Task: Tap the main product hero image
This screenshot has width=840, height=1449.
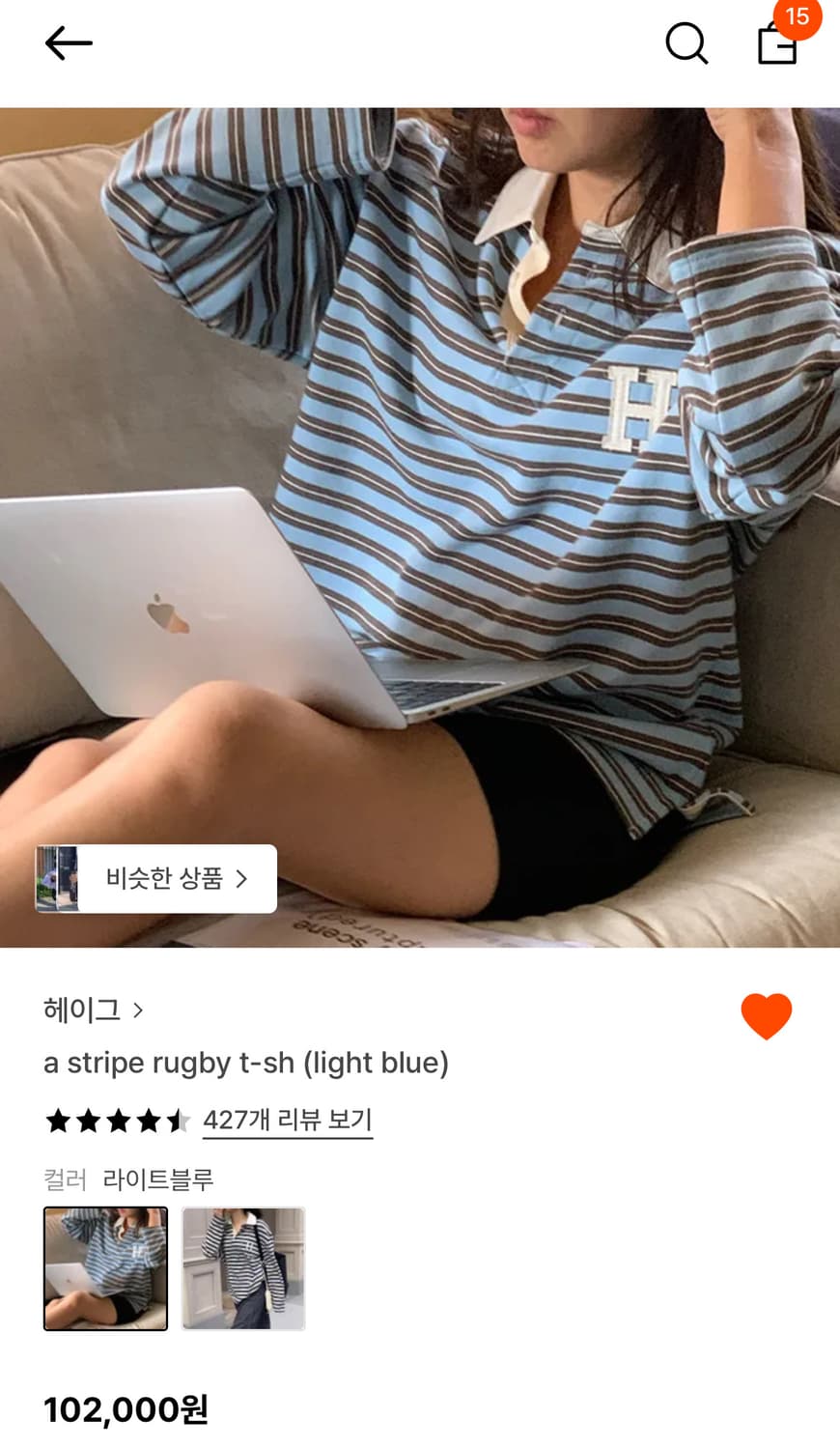Action: pos(420,483)
